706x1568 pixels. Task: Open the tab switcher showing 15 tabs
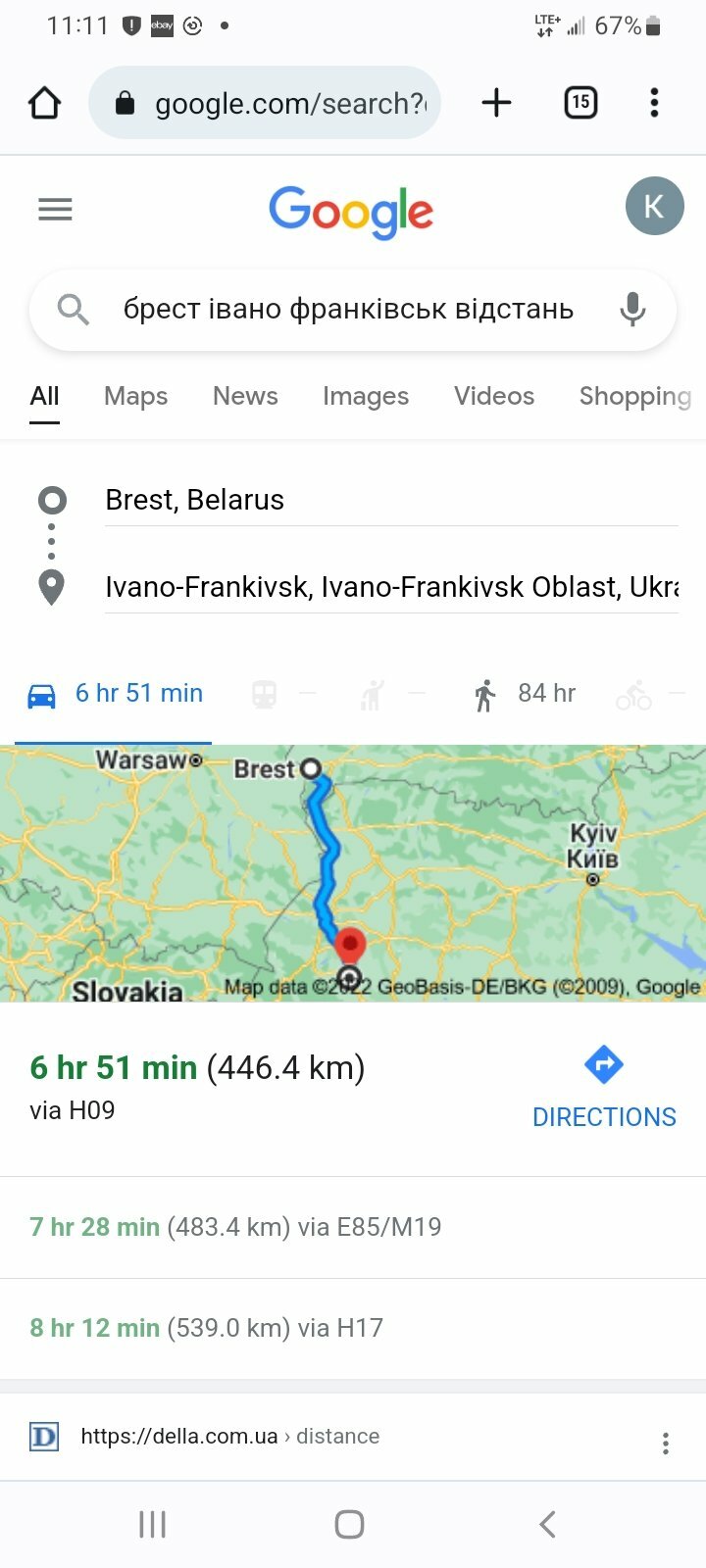[580, 103]
